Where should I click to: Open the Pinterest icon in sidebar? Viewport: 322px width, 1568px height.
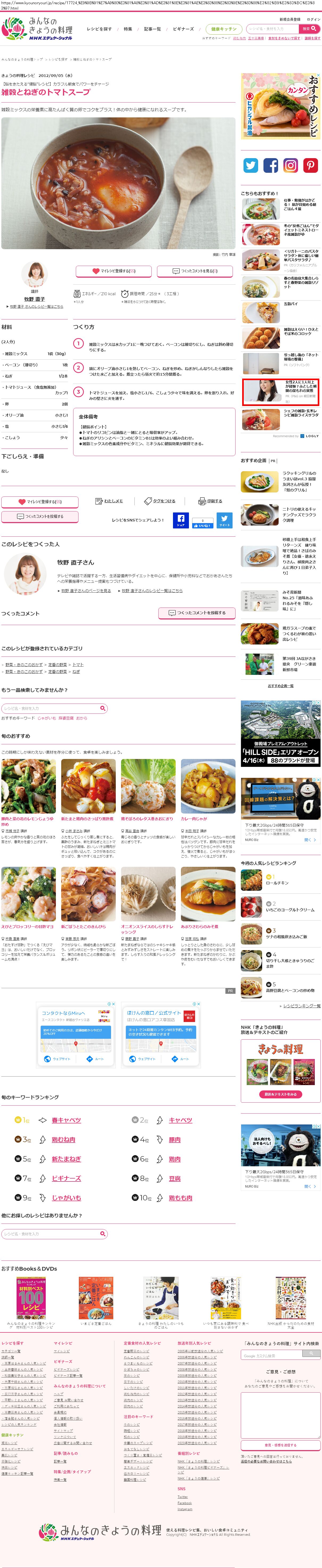tap(311, 165)
